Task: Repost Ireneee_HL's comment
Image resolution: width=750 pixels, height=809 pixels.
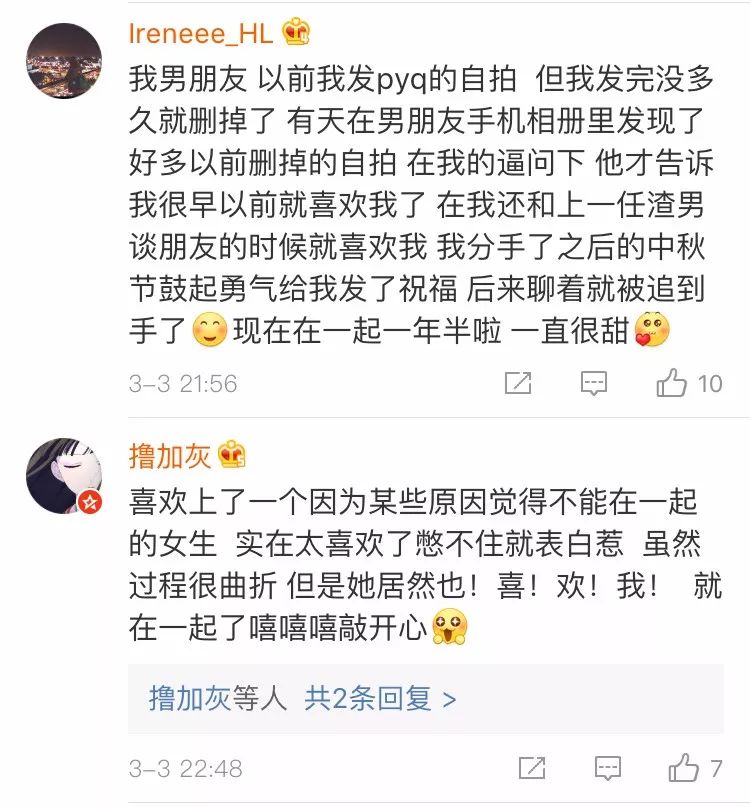Action: (517, 383)
